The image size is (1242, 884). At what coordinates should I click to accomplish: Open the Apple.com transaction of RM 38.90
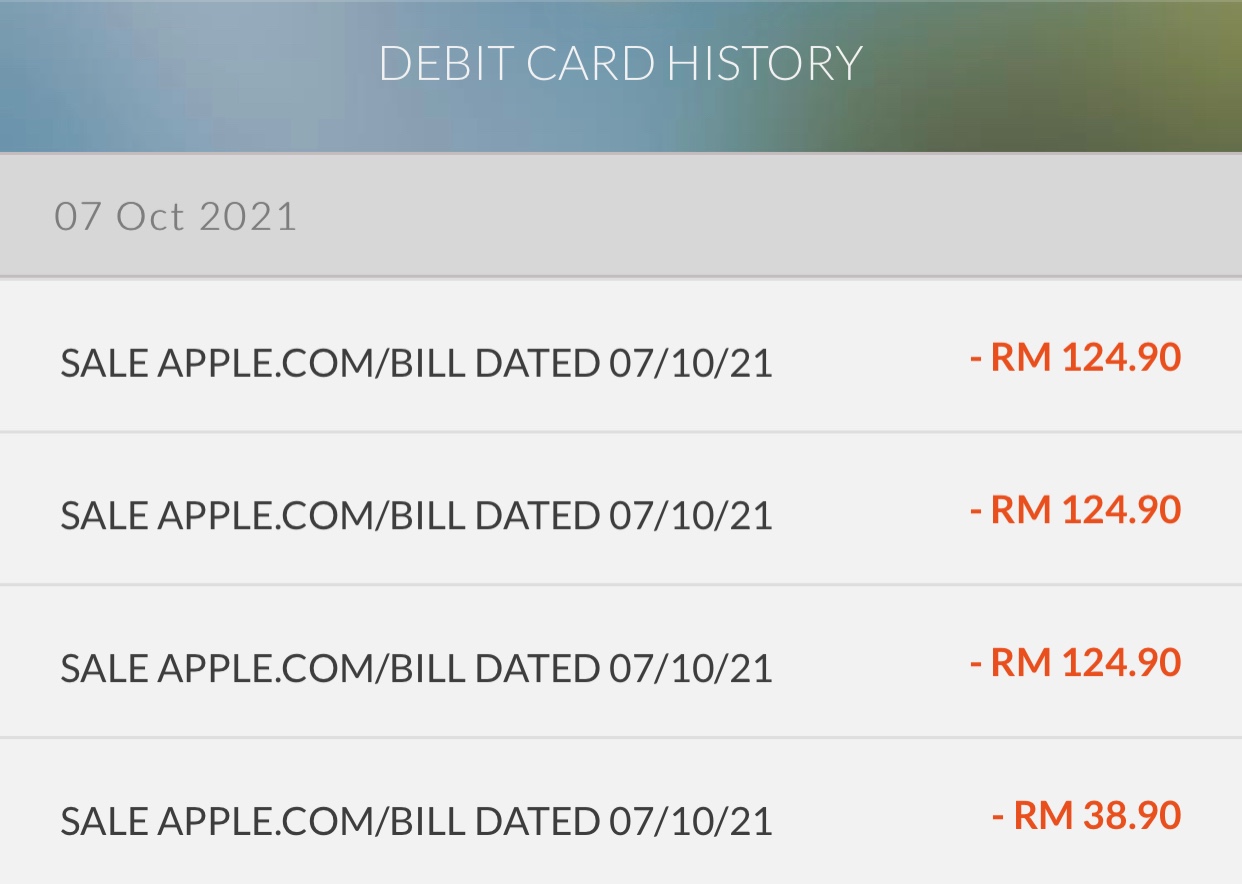tap(621, 812)
